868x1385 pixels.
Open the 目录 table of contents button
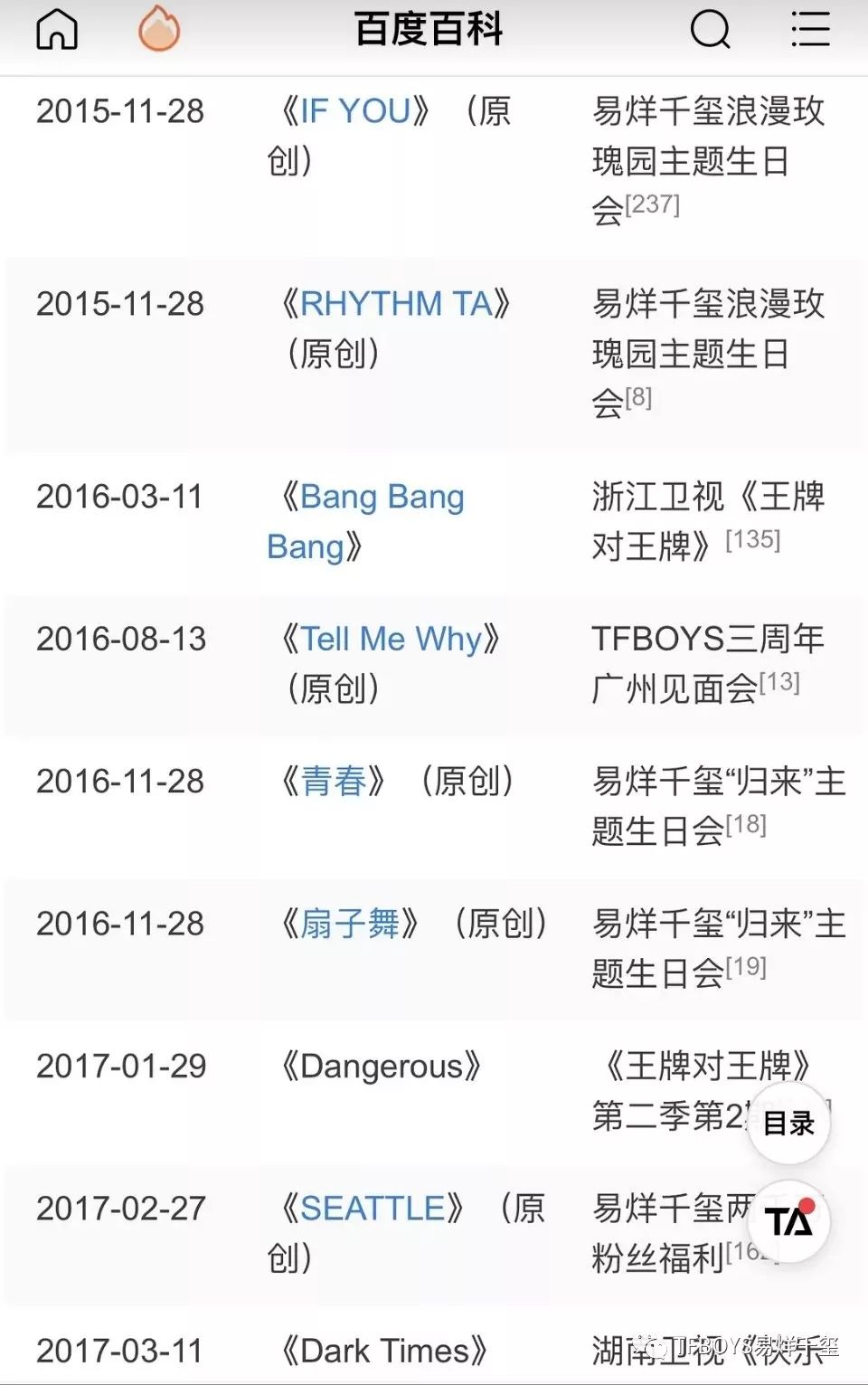(788, 1124)
